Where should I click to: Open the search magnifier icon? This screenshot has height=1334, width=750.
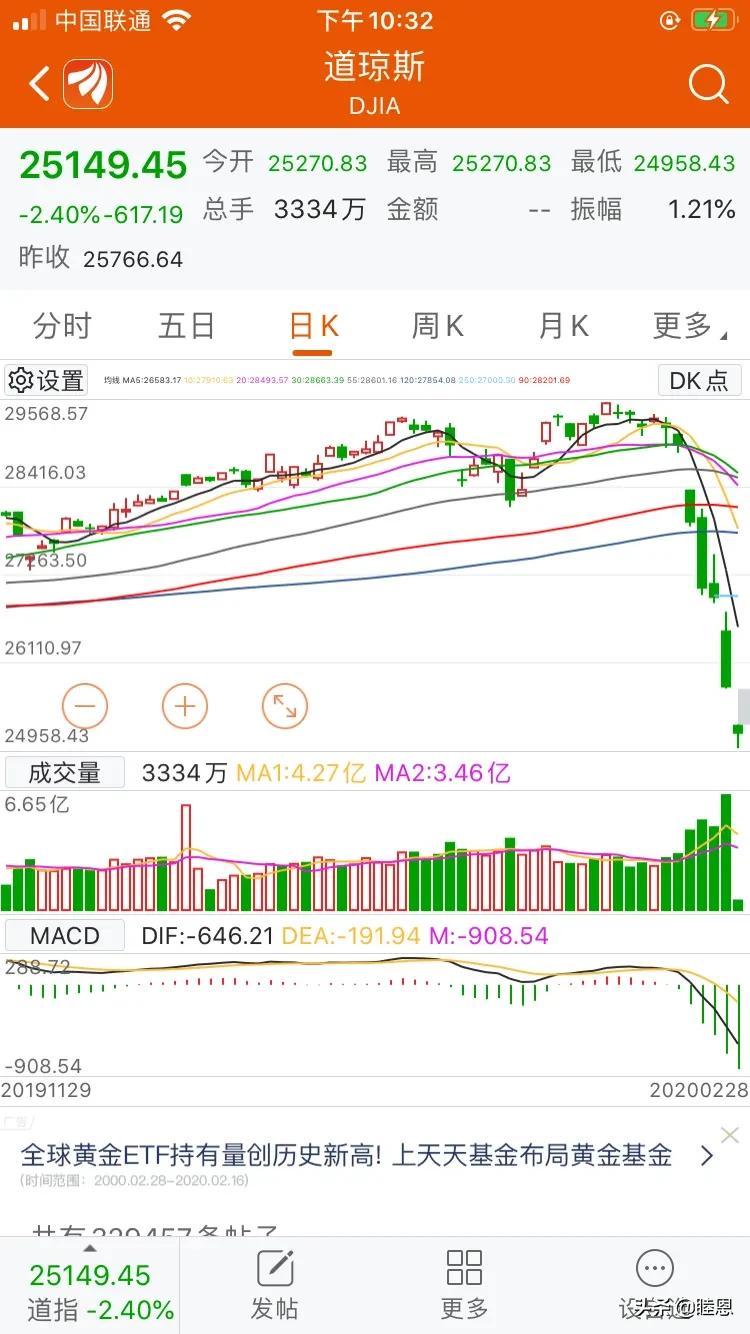(x=708, y=84)
